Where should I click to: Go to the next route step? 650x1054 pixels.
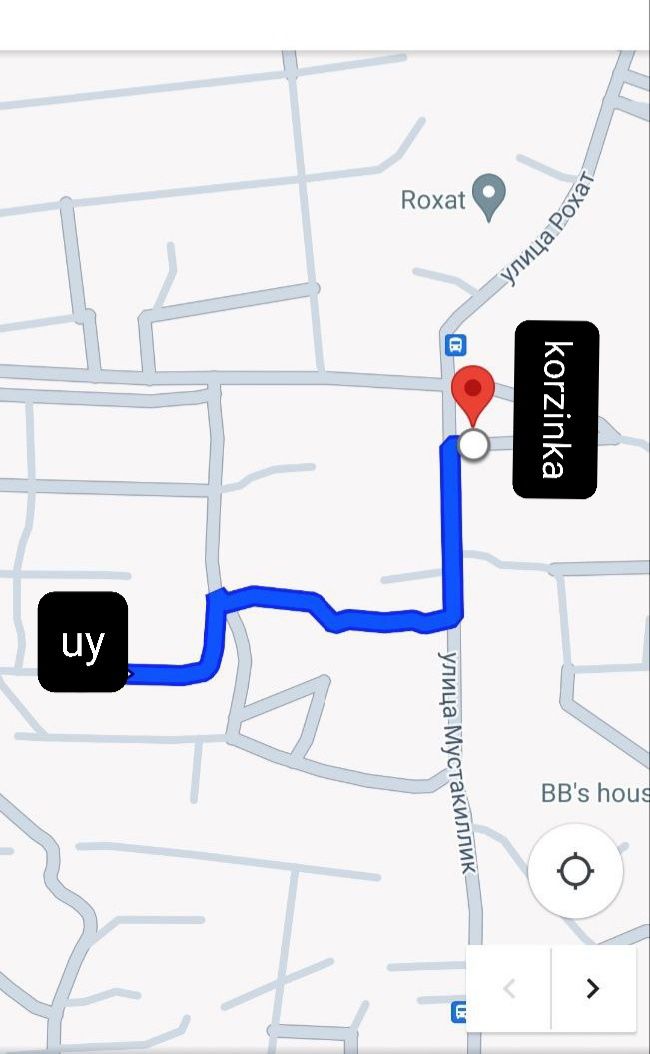click(x=593, y=989)
